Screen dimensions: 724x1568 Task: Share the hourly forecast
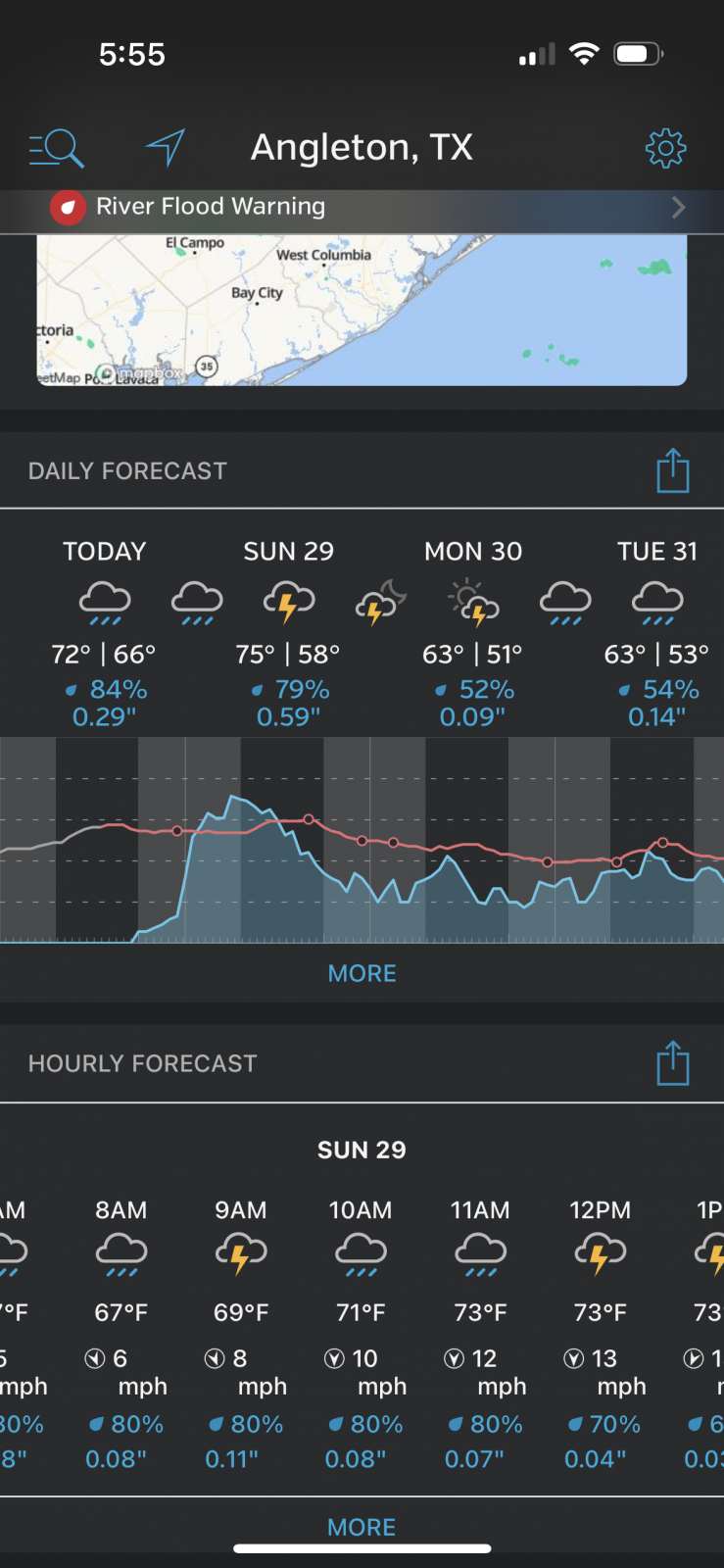click(673, 1063)
